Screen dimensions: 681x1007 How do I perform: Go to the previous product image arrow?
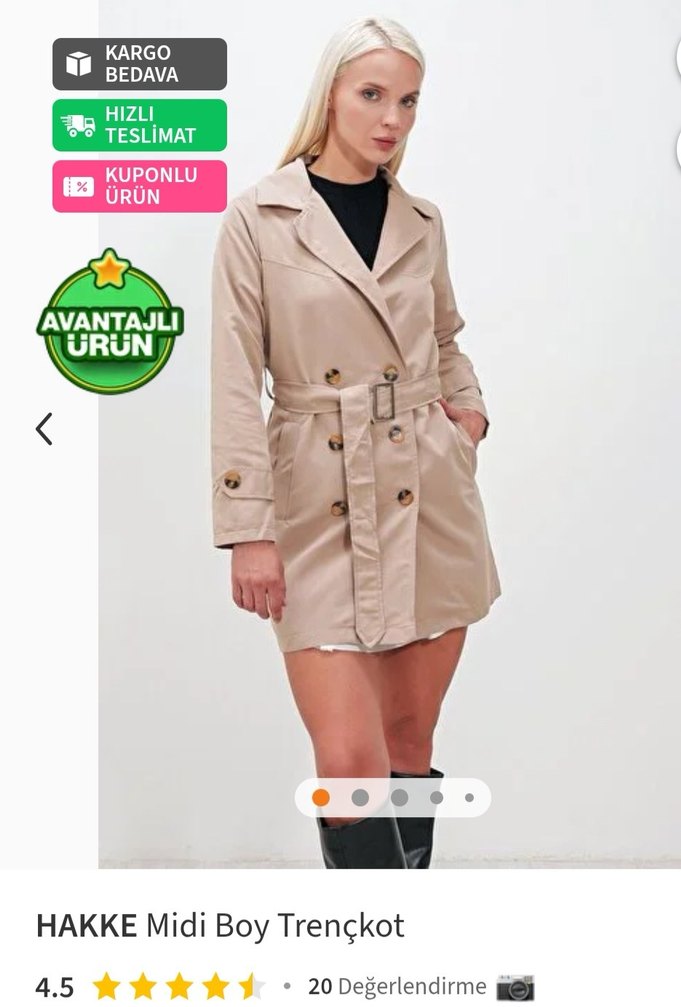[x=44, y=429]
